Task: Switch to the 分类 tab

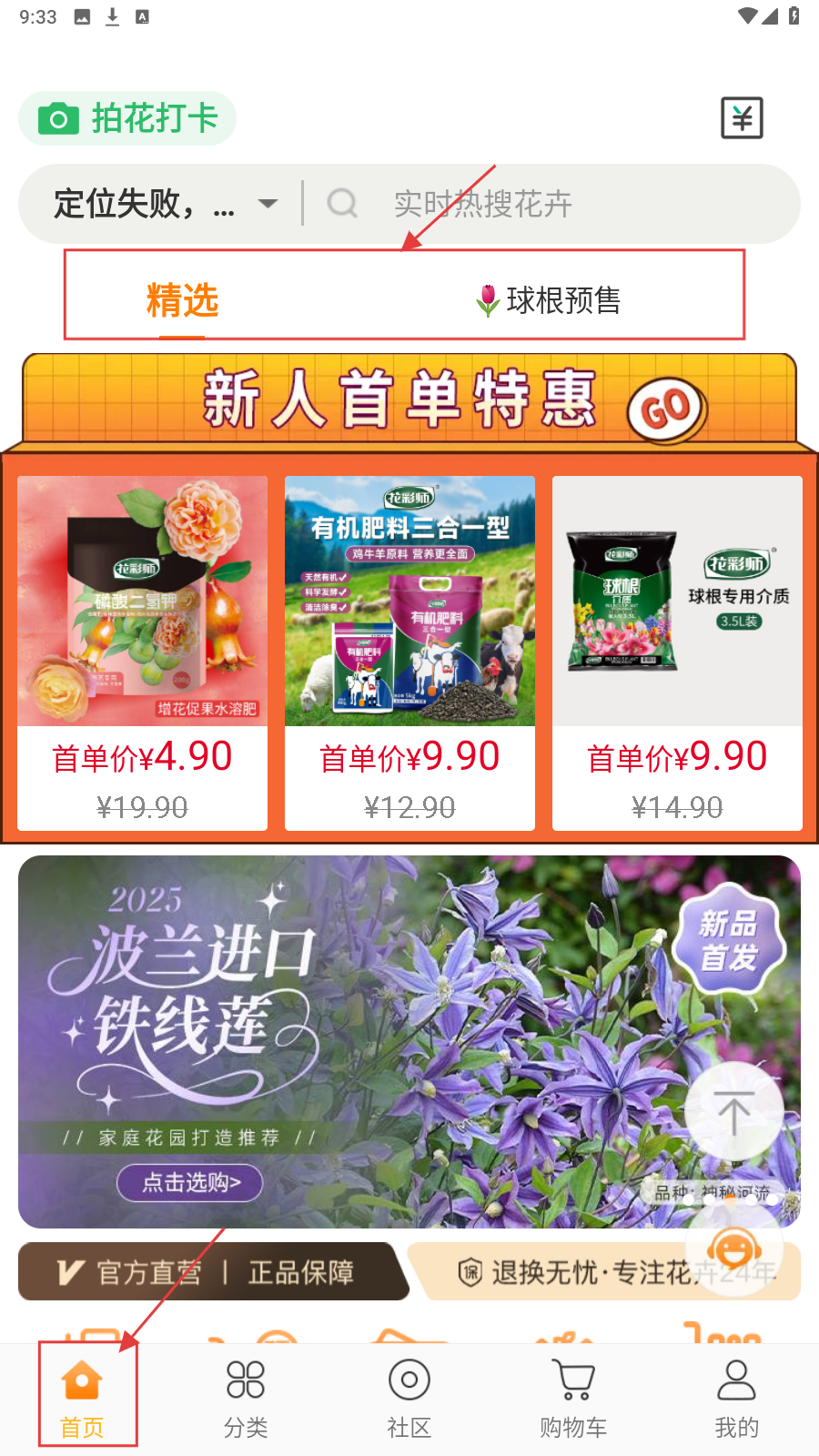Action: point(246,1397)
